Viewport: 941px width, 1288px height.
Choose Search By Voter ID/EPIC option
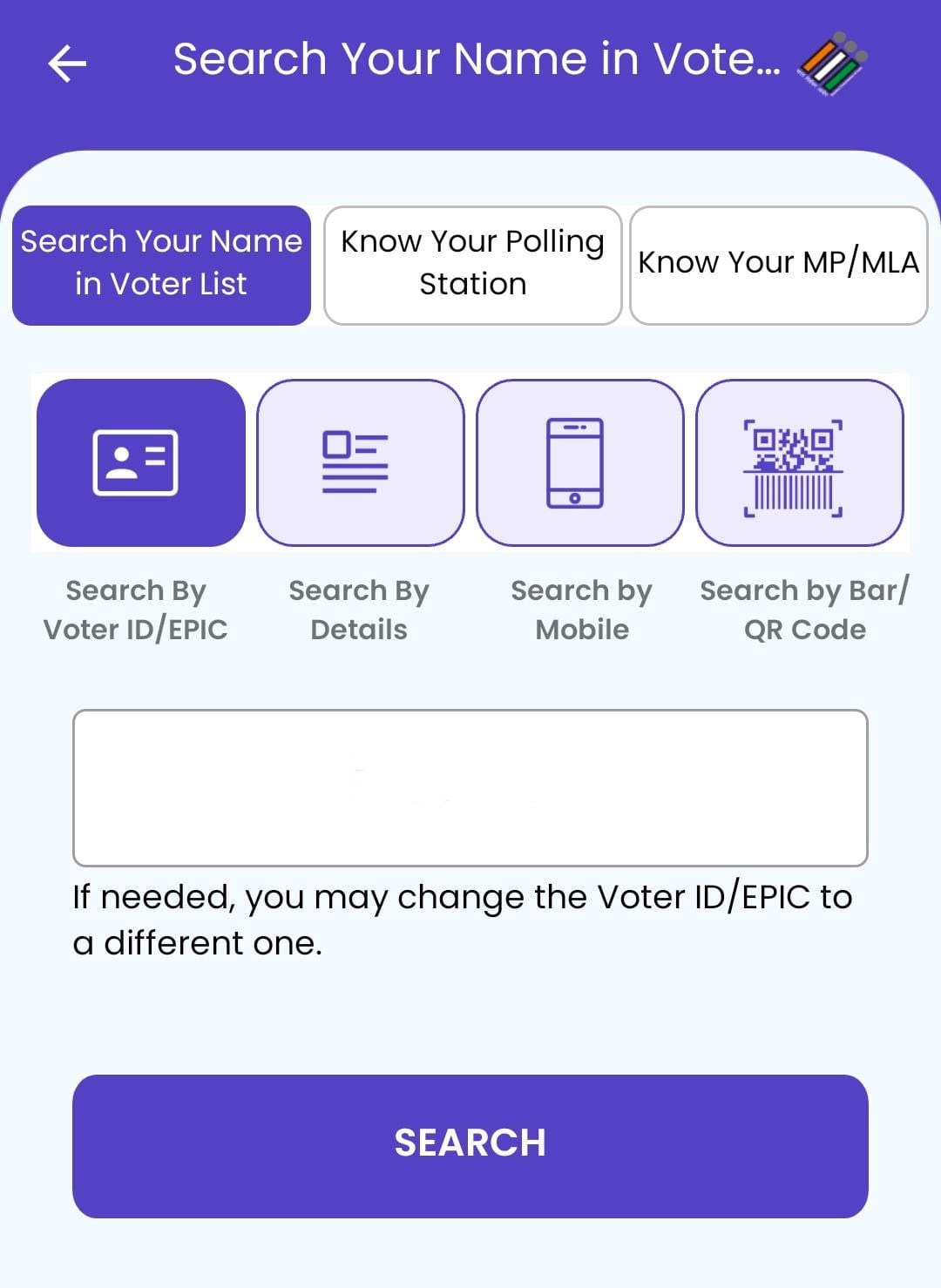pyautogui.click(x=140, y=462)
